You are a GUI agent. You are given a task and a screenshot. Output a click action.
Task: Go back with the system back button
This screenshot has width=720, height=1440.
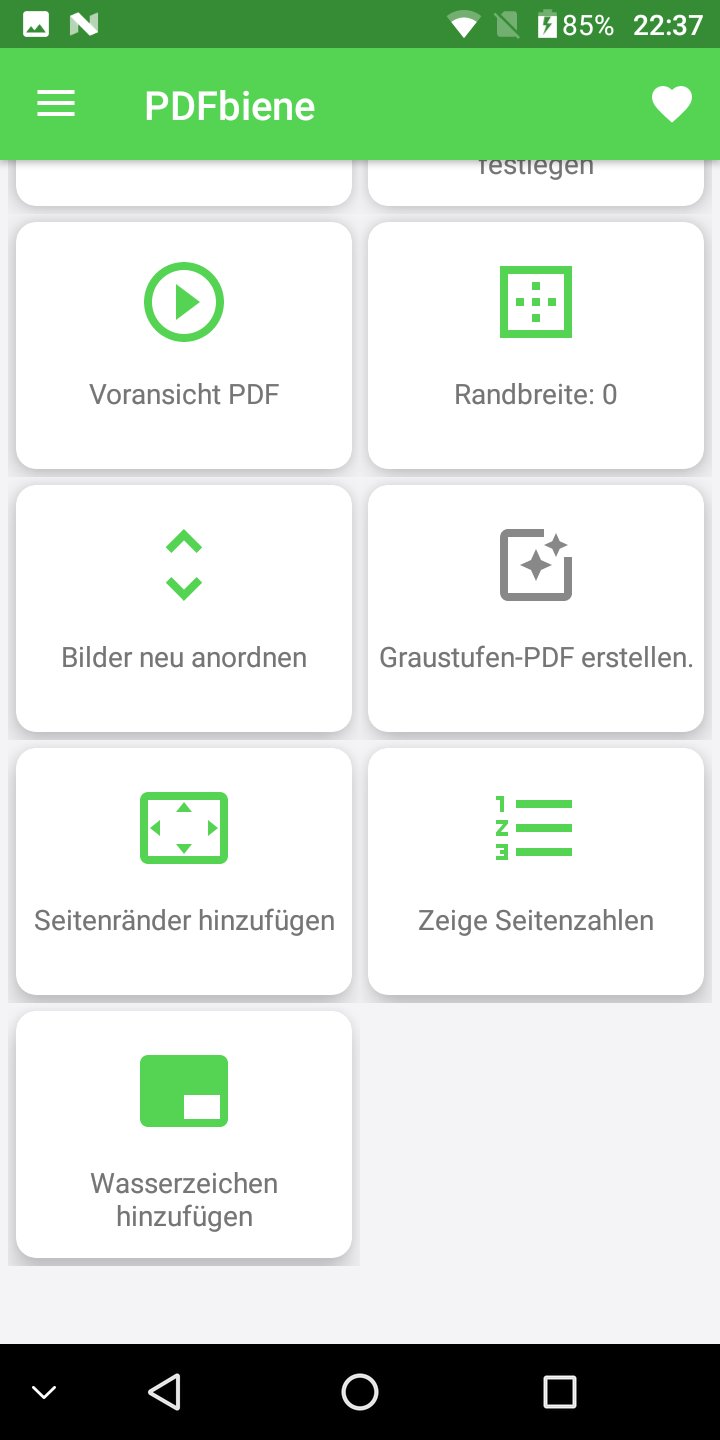coord(164,1392)
